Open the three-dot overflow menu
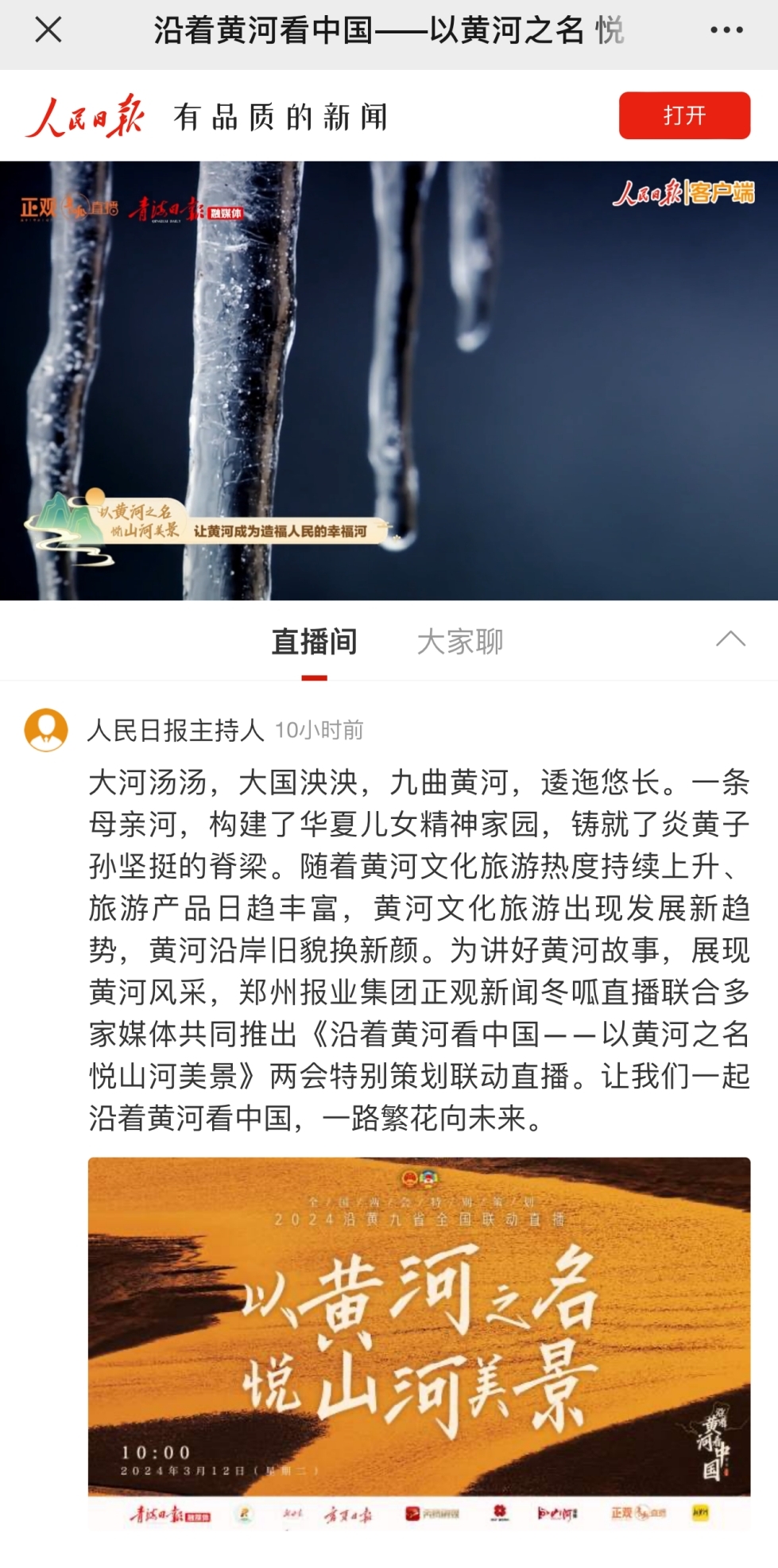Screen dimensions: 778x1568 click(726, 31)
